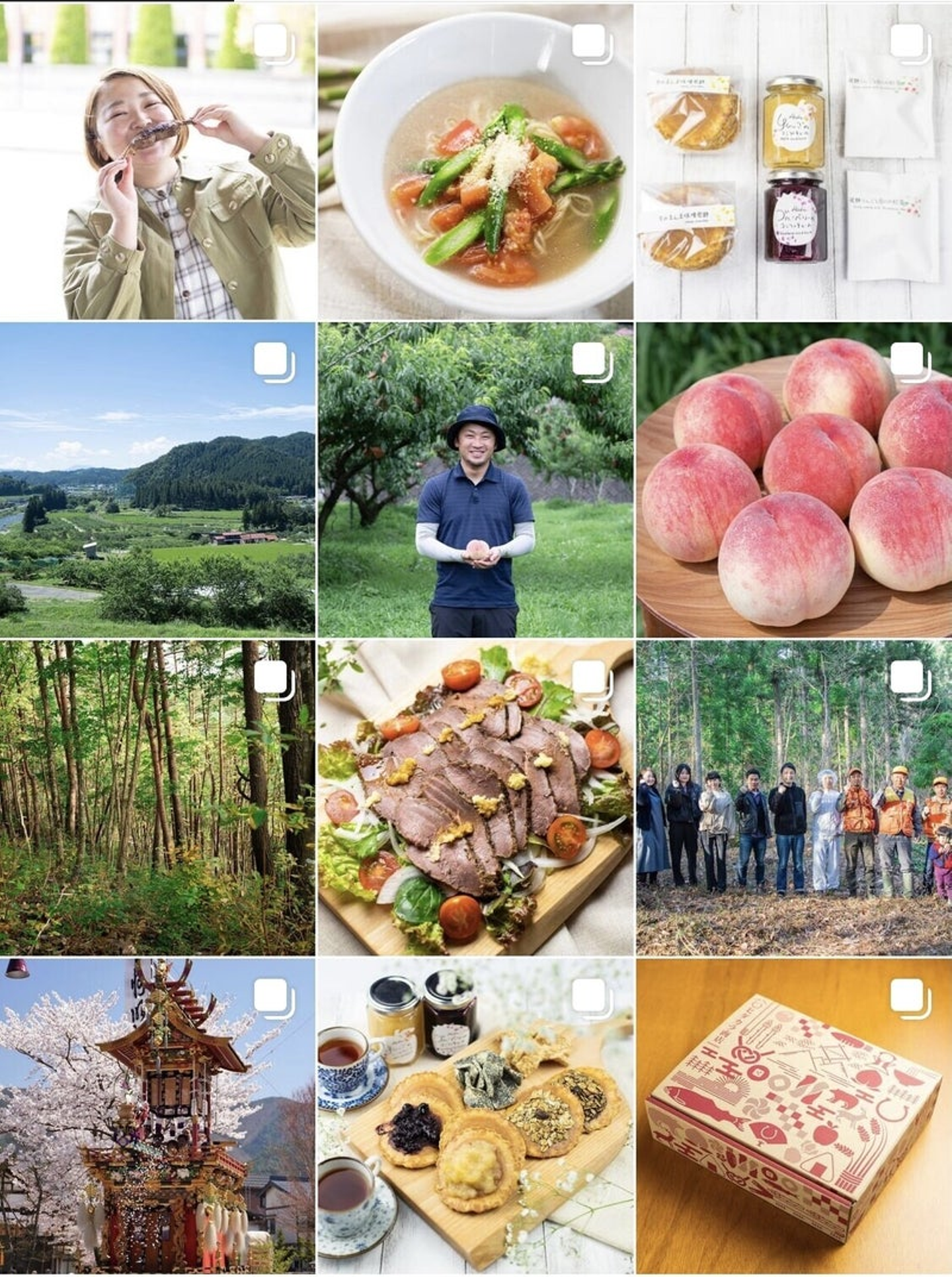This screenshot has width=952, height=1277.
Task: Open the tea and rice crackers post
Action: coord(475,1116)
